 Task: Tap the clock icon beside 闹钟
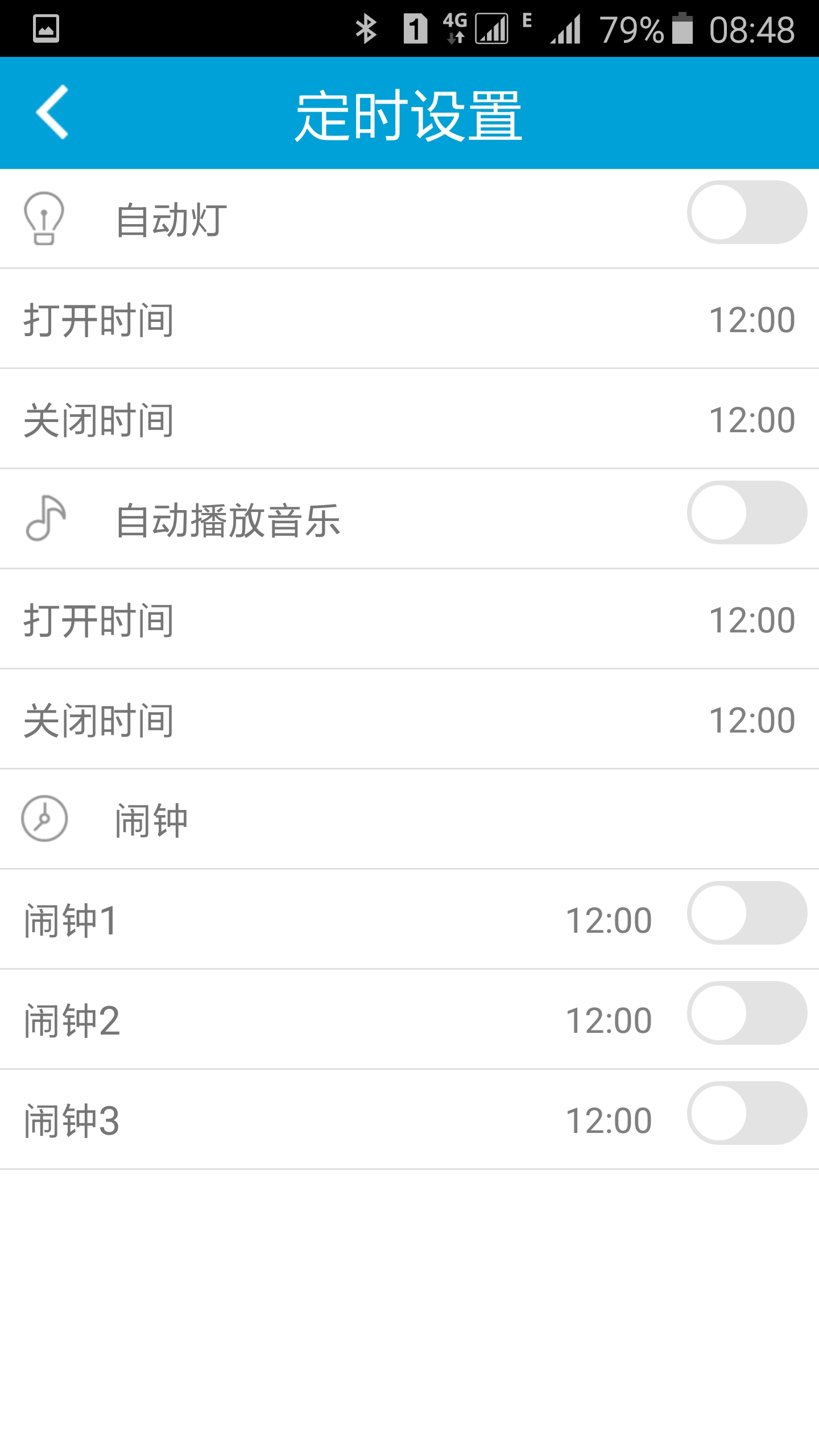coord(45,819)
